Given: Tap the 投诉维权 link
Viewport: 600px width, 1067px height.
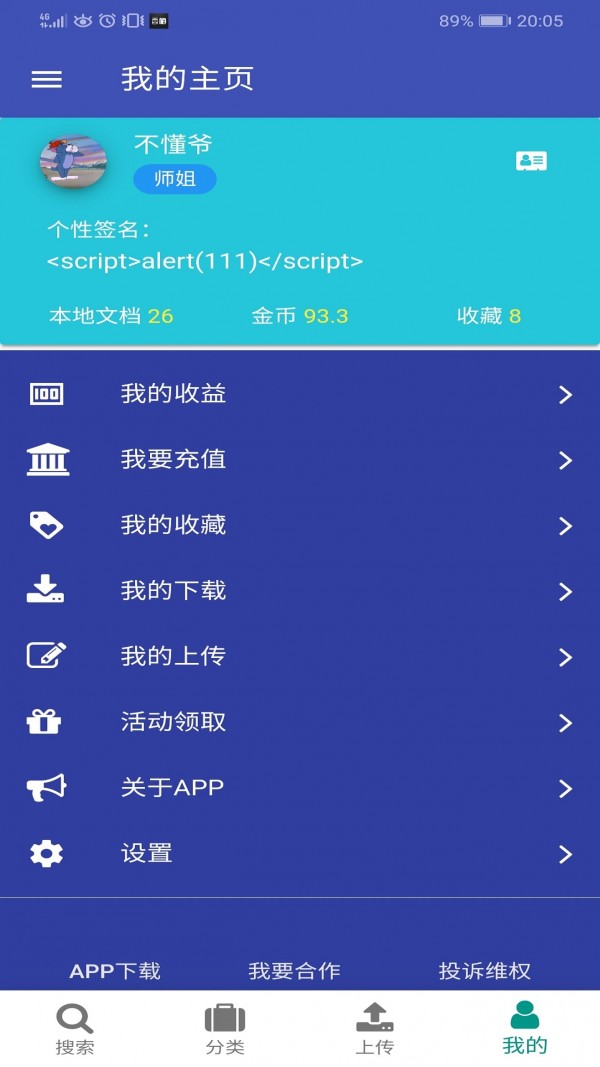Looking at the screenshot, I should (484, 971).
